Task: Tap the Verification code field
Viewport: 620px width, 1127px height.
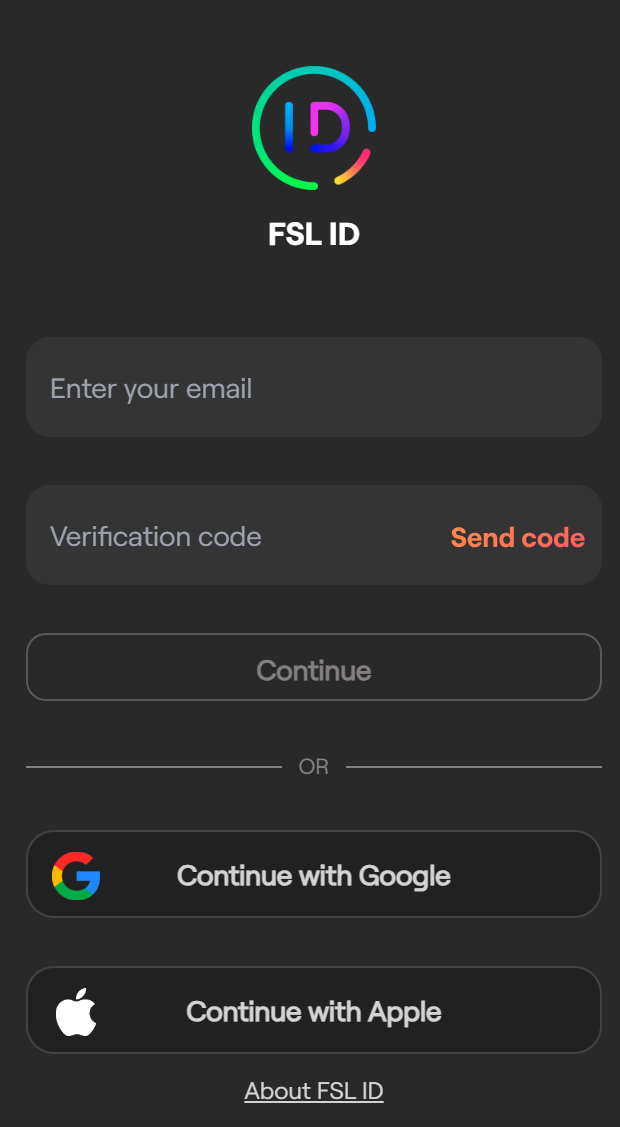Action: point(230,536)
